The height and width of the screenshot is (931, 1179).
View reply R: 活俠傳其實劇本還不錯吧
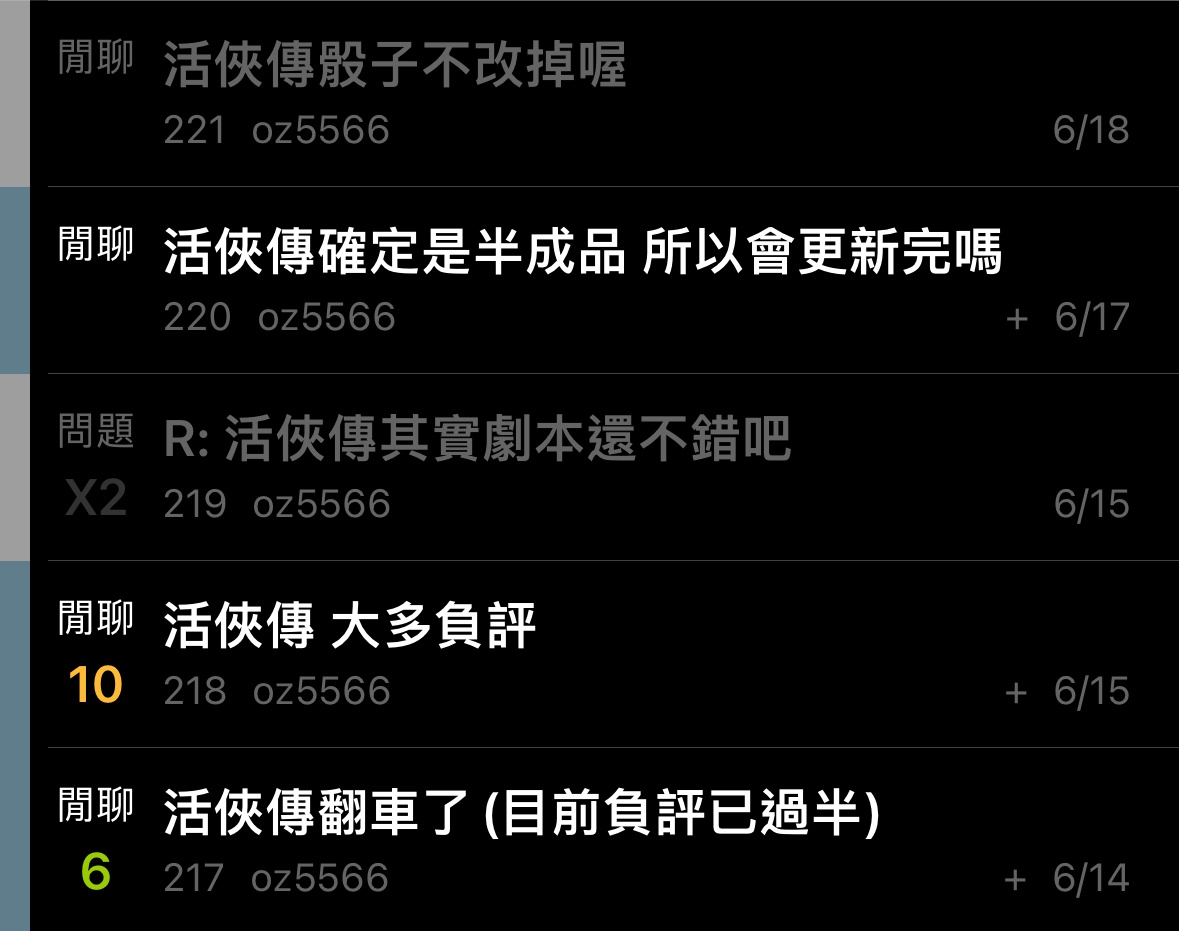pos(477,440)
